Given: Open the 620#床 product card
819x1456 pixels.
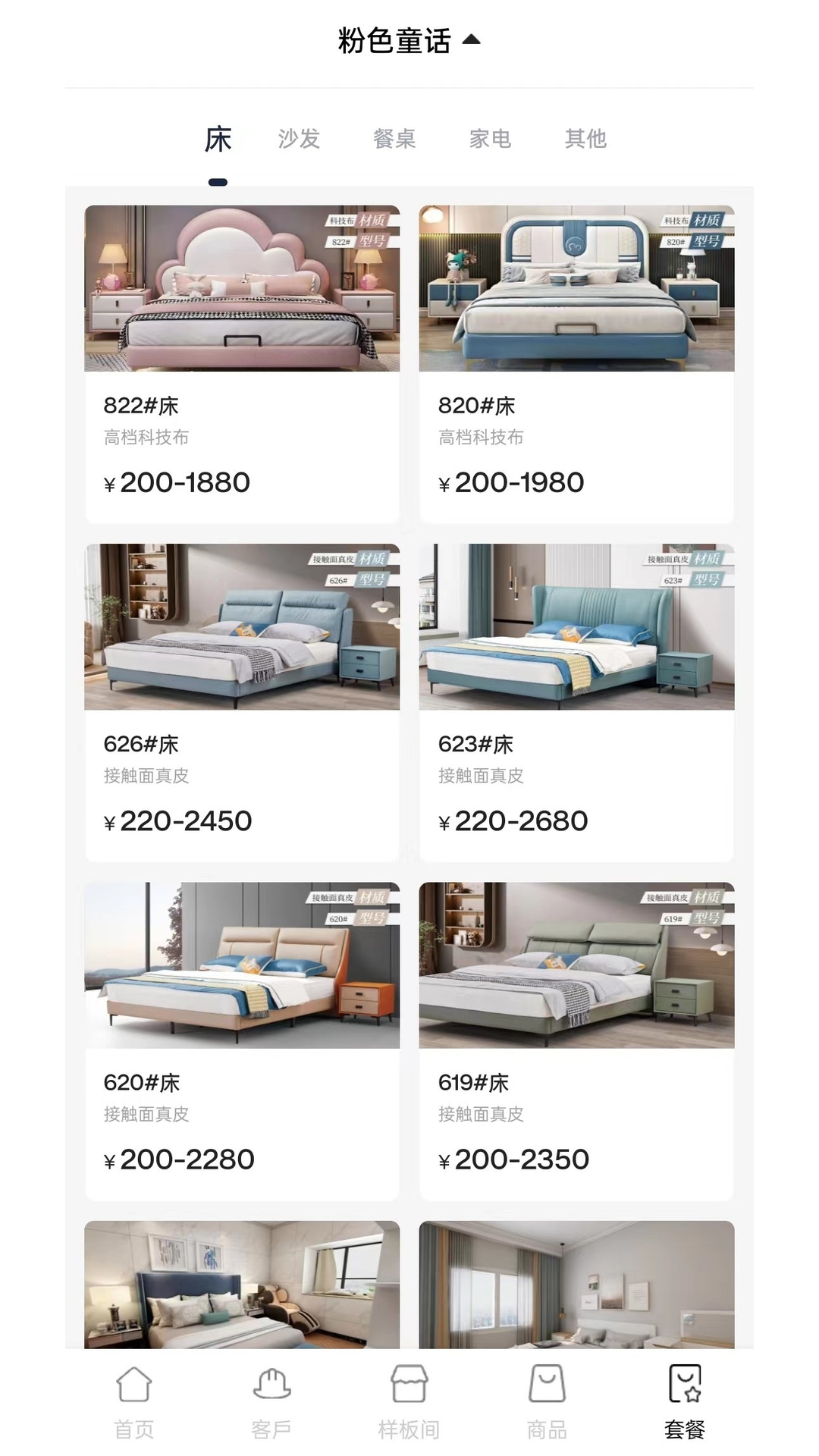Looking at the screenshot, I should 242,1040.
